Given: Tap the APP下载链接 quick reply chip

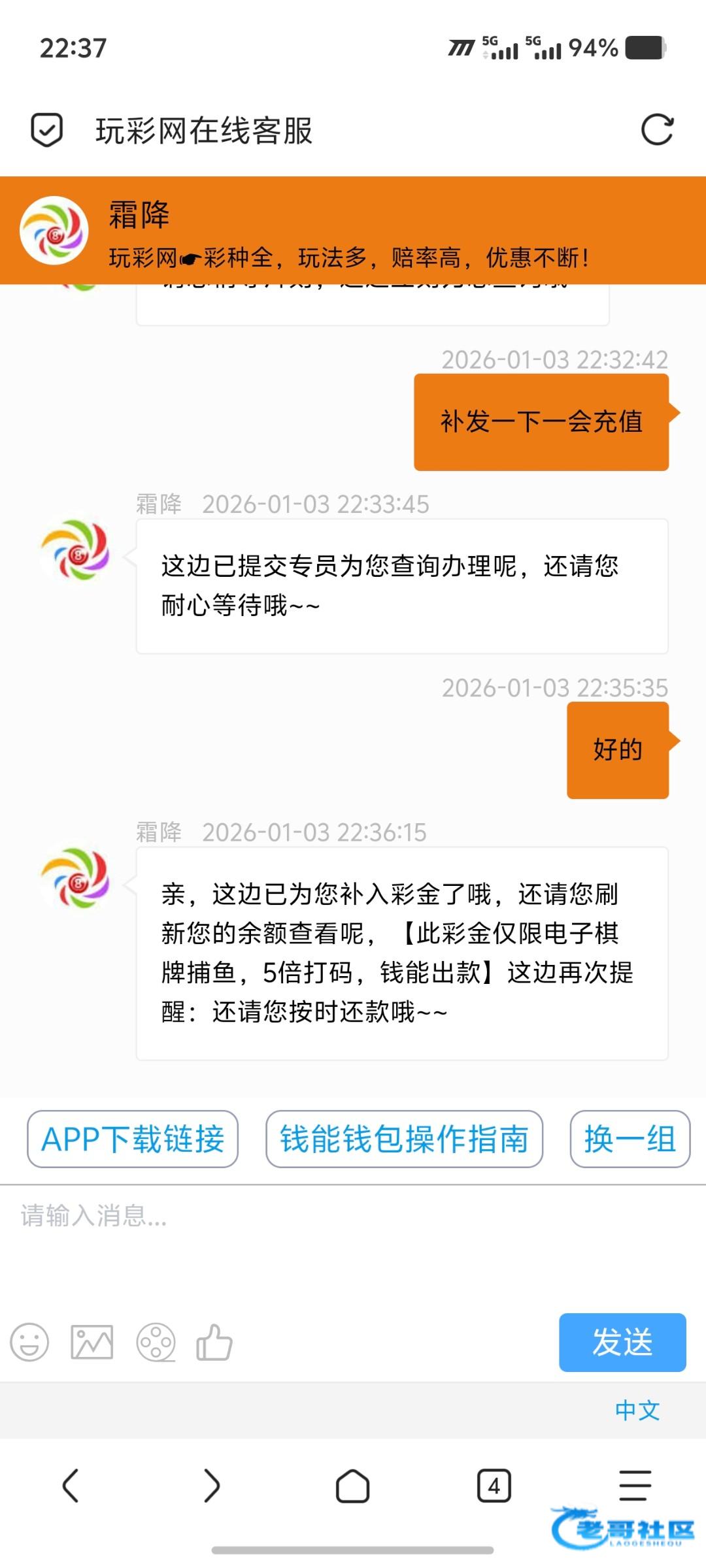Looking at the screenshot, I should pos(133,1139).
